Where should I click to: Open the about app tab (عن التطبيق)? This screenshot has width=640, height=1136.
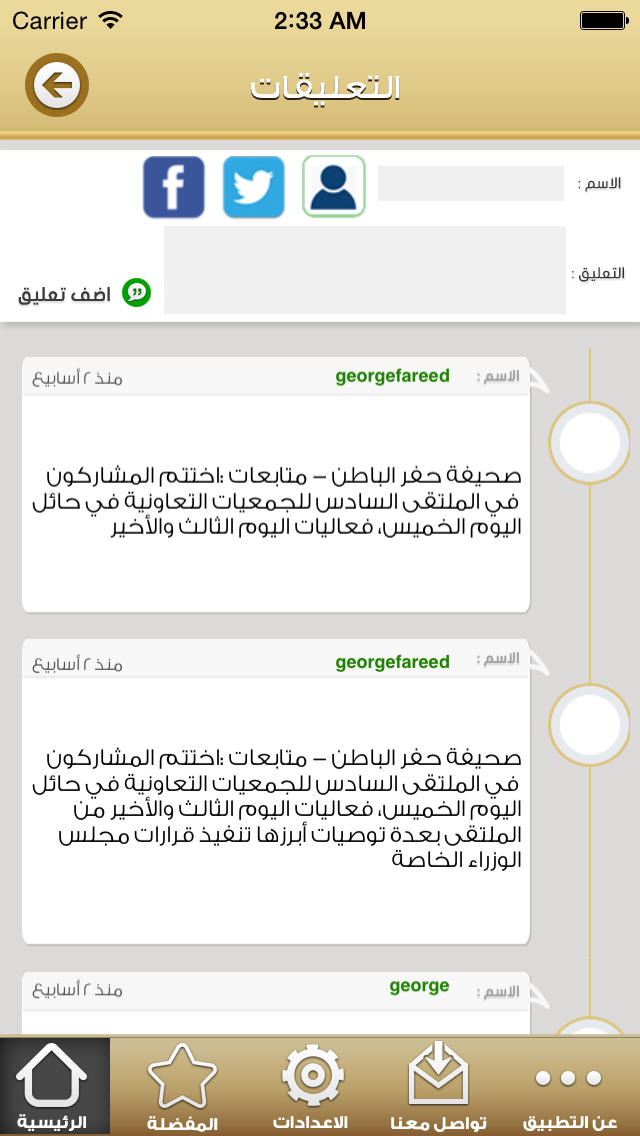(569, 1086)
